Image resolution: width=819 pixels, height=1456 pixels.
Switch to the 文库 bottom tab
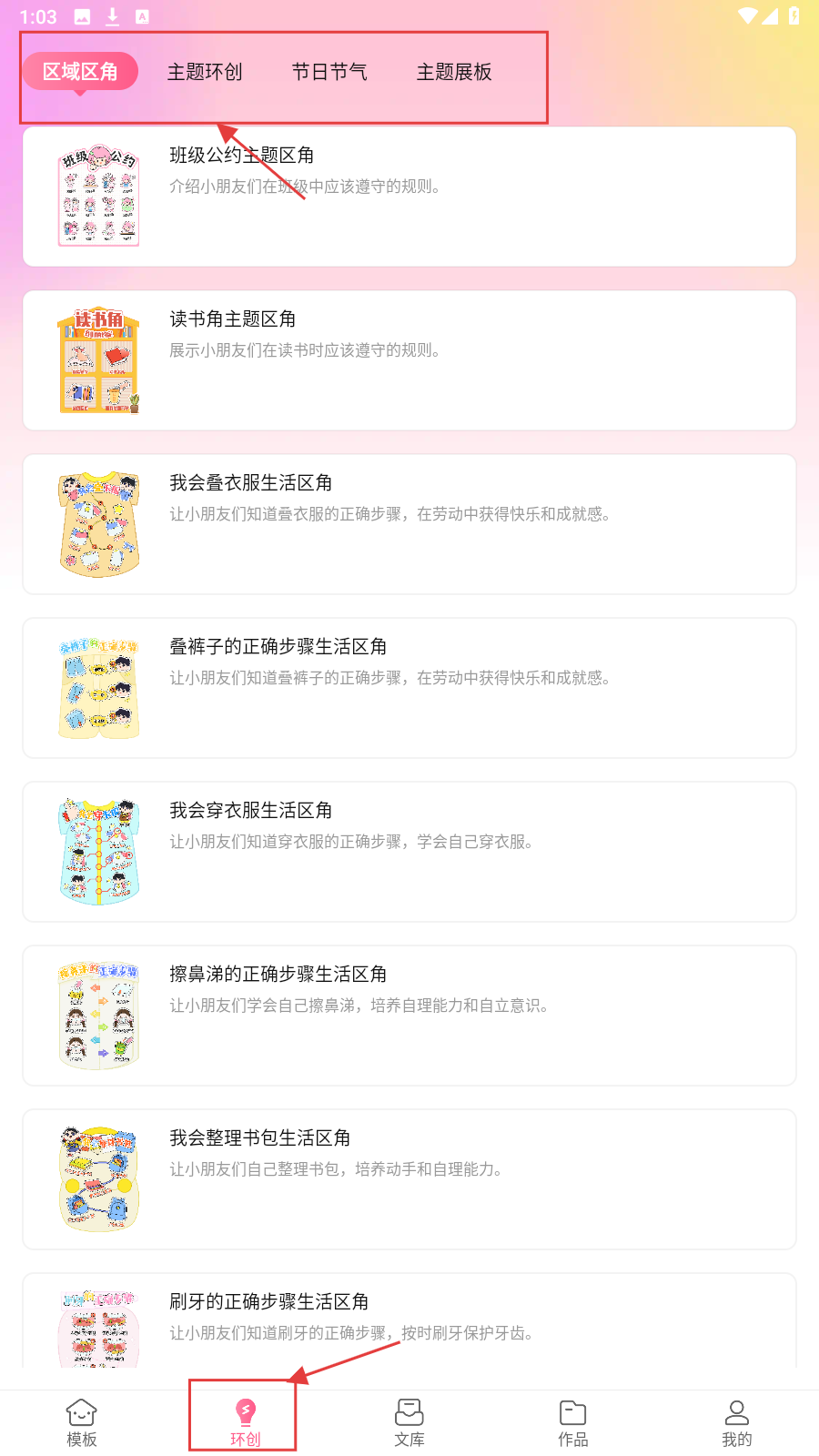pos(409,1423)
